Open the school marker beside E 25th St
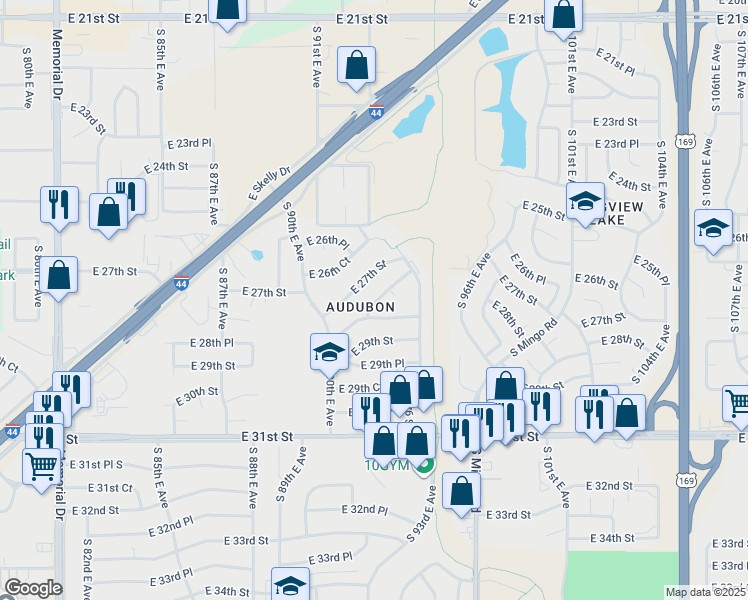Viewport: 748px width, 600px height. coord(585,202)
